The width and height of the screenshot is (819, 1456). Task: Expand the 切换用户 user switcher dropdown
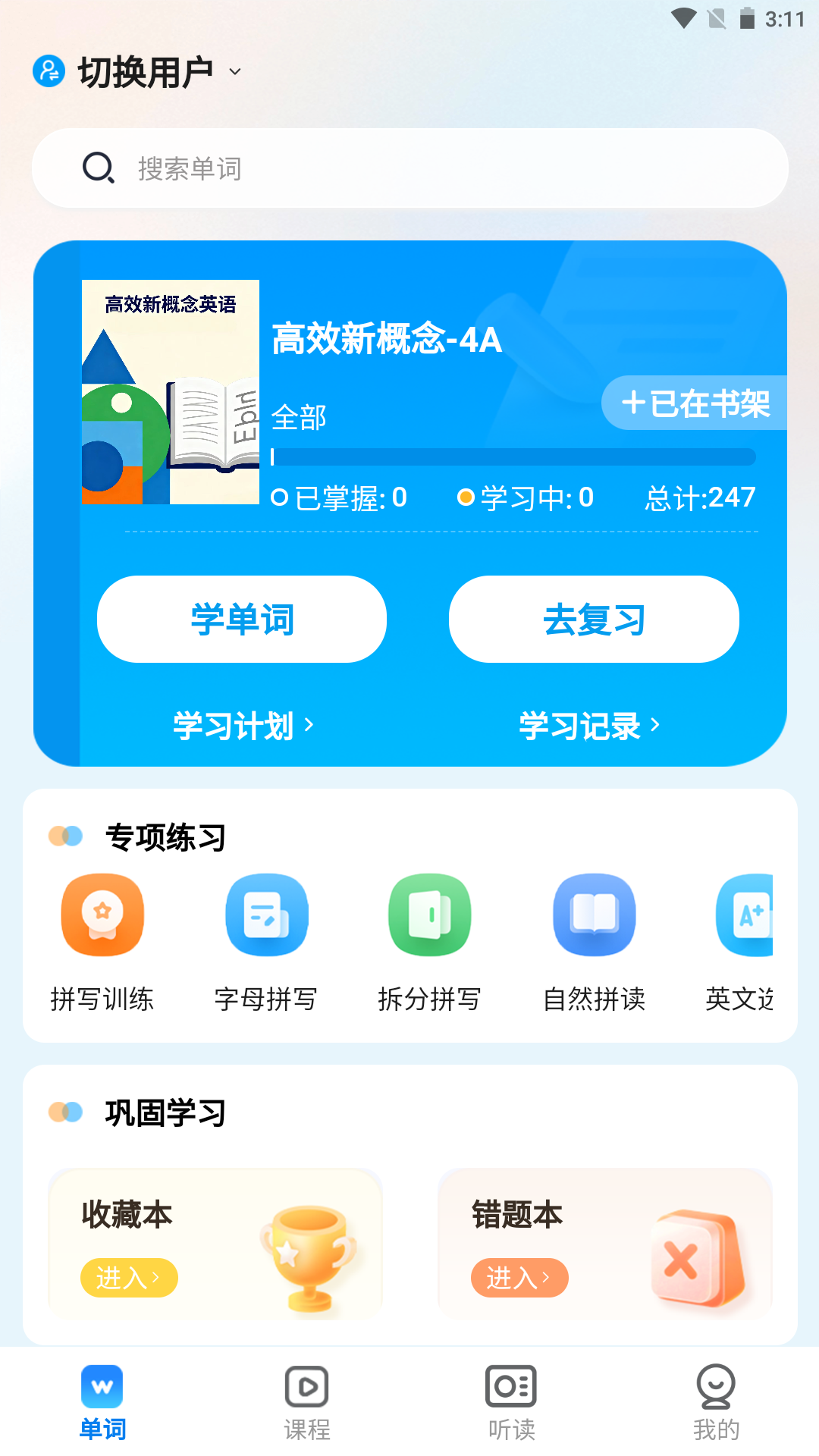[234, 72]
